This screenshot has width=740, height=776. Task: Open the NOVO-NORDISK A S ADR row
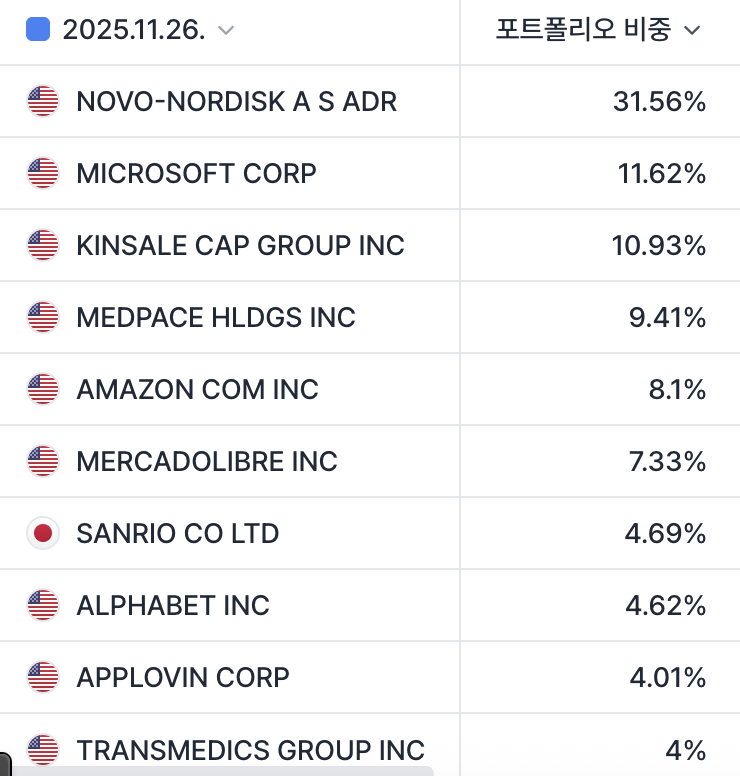click(236, 101)
